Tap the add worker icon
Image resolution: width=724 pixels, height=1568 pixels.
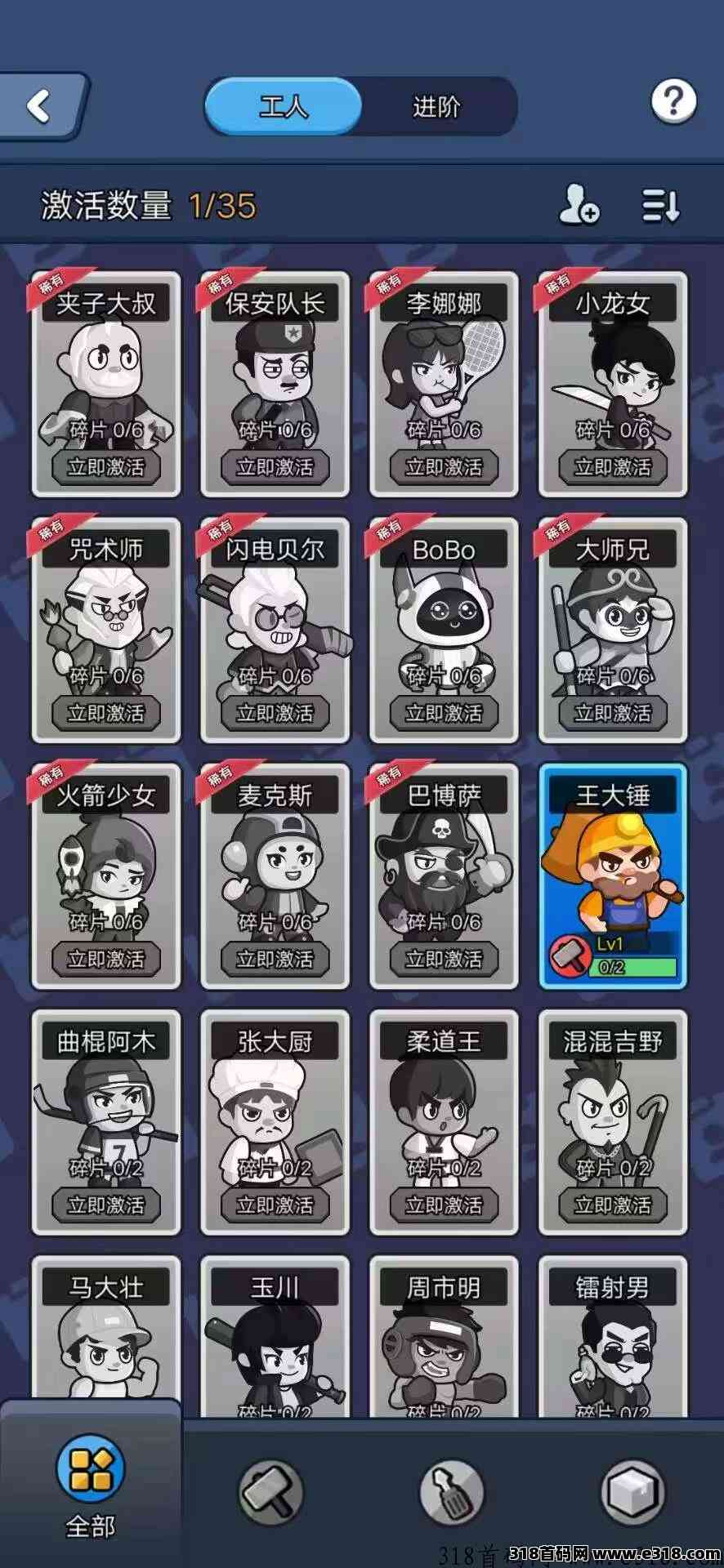click(579, 205)
